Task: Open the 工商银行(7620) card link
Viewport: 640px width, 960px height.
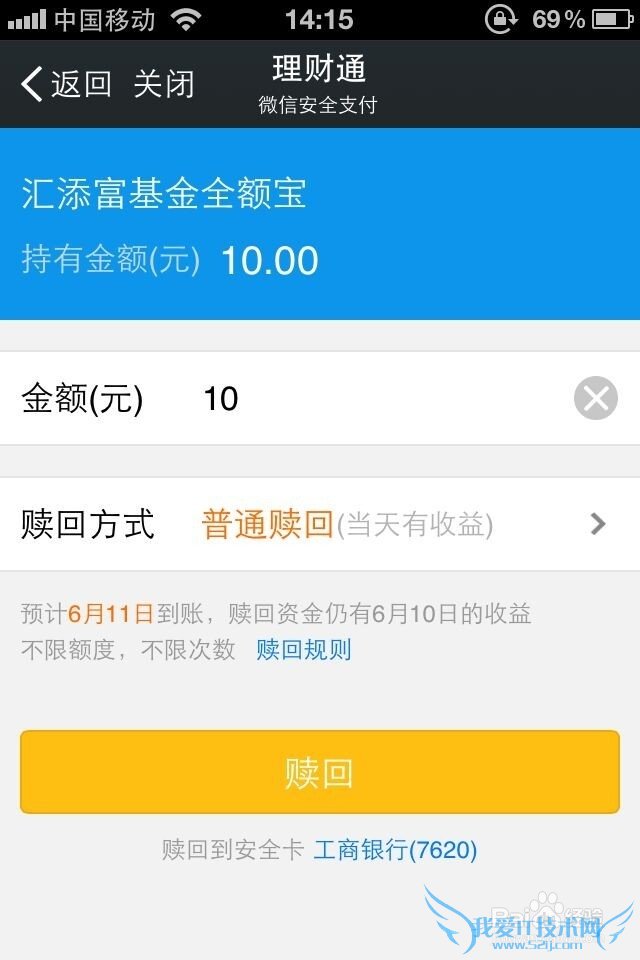Action: (x=395, y=850)
